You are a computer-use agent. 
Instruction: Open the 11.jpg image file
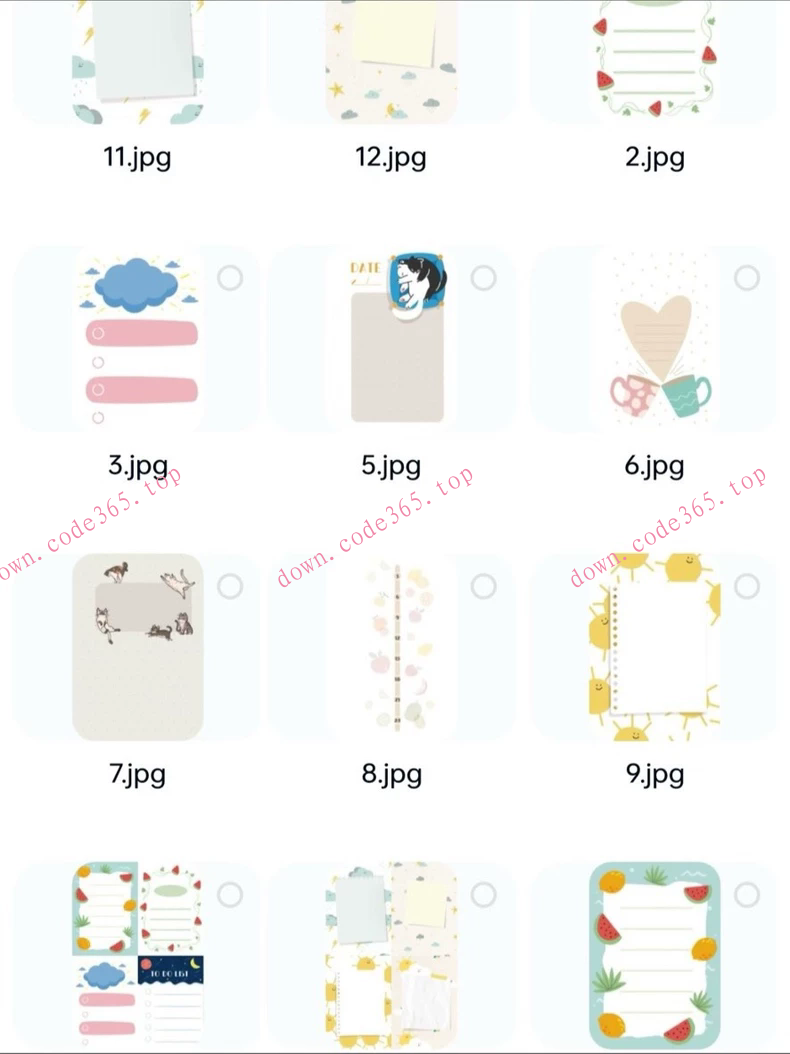coord(137,60)
